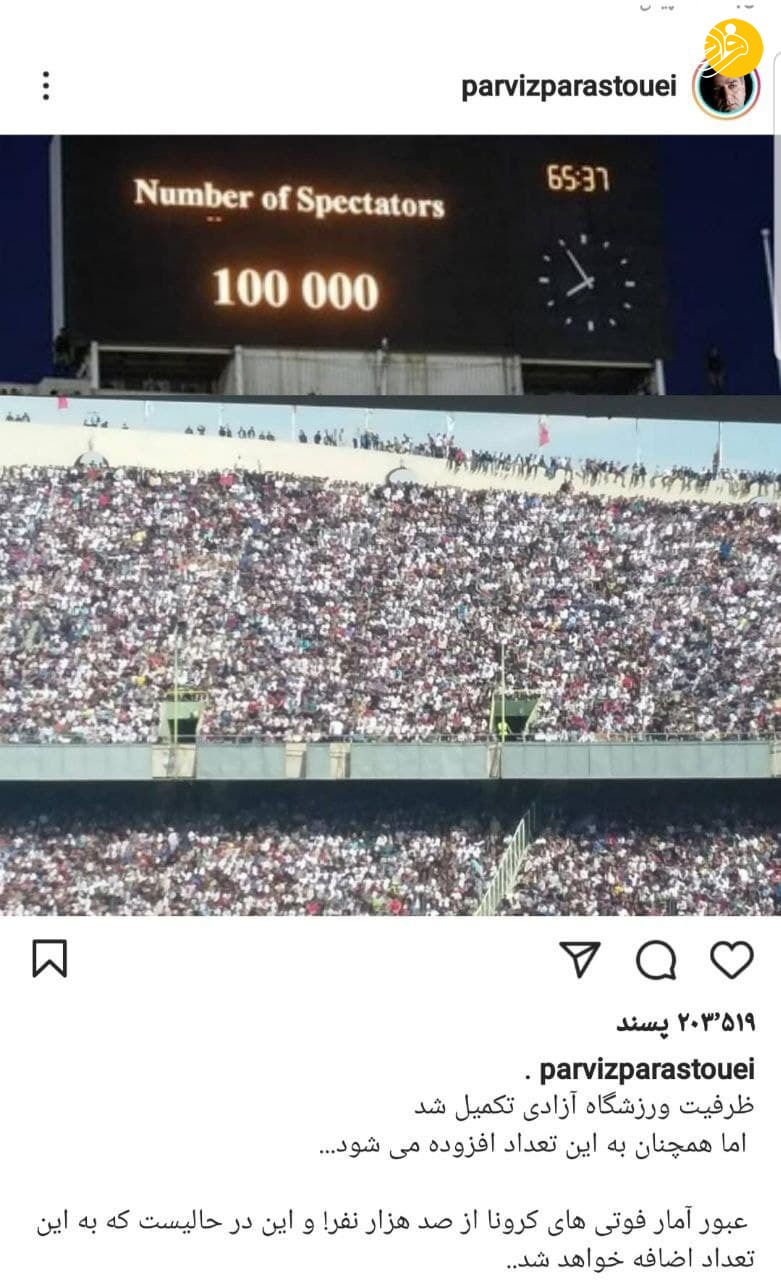The image size is (781, 1280).
Task: Save the post with the bookmark icon
Action: [49, 959]
